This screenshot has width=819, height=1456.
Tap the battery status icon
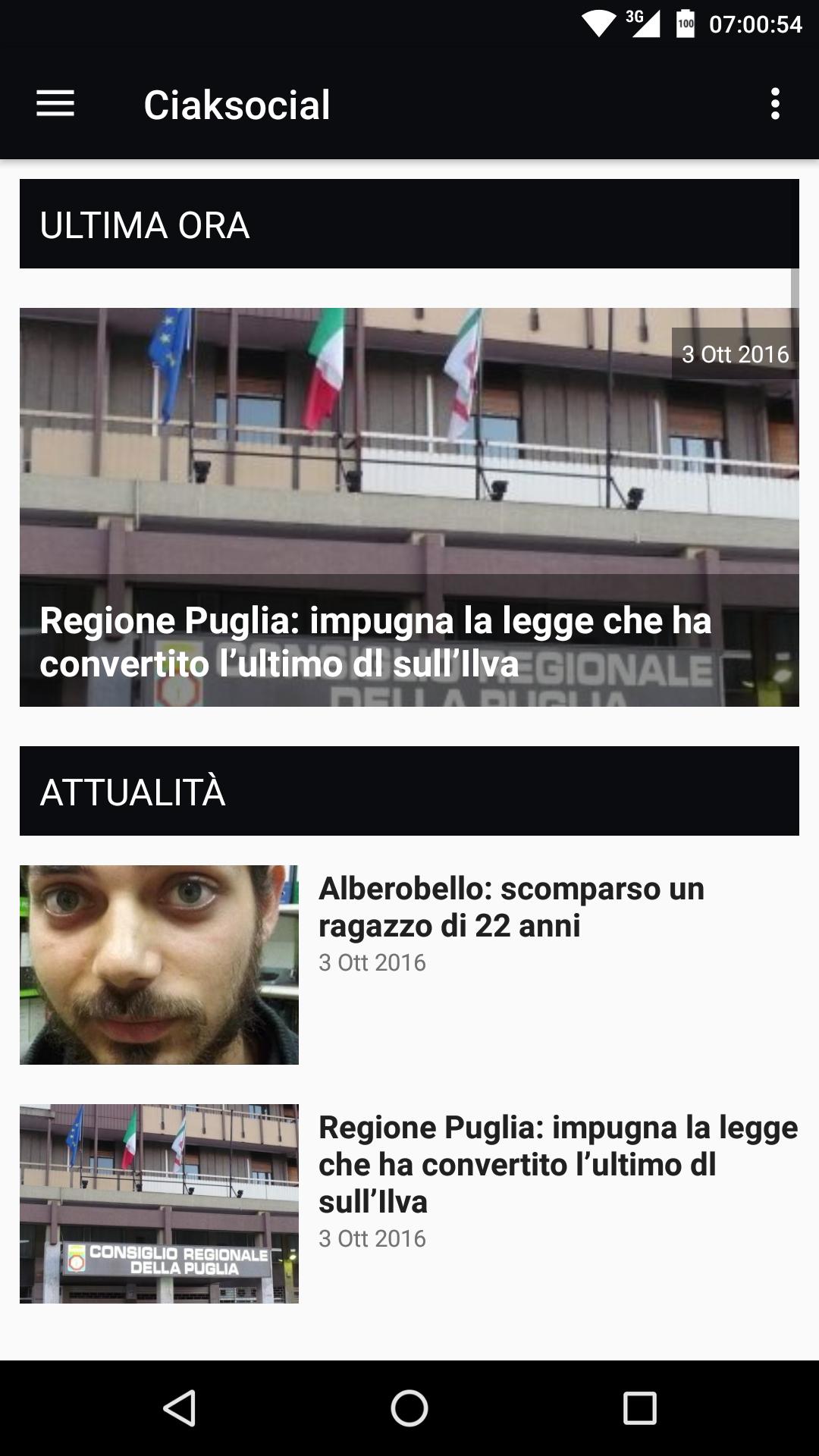tap(683, 22)
